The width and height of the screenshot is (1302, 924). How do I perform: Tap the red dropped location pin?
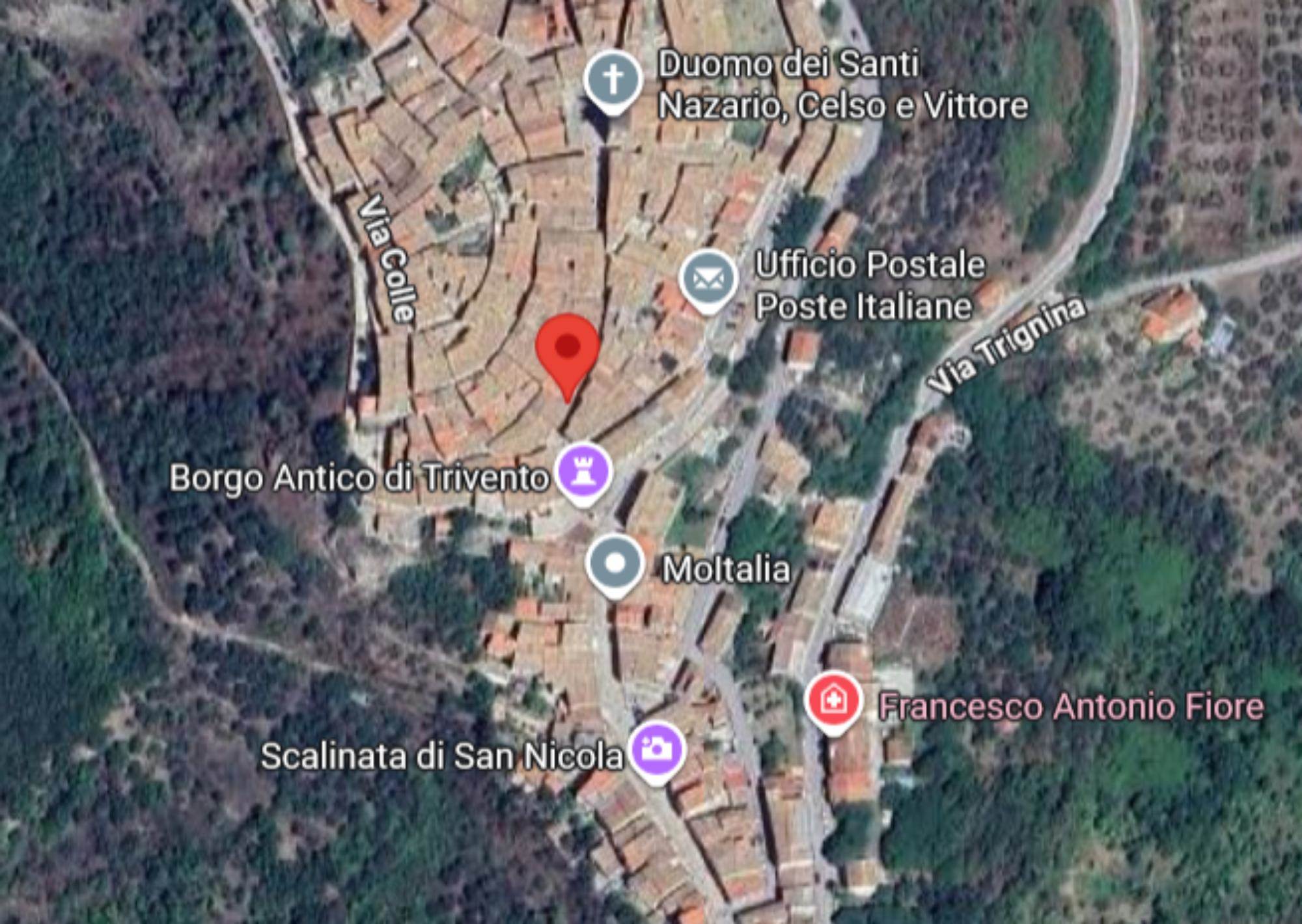[567, 348]
